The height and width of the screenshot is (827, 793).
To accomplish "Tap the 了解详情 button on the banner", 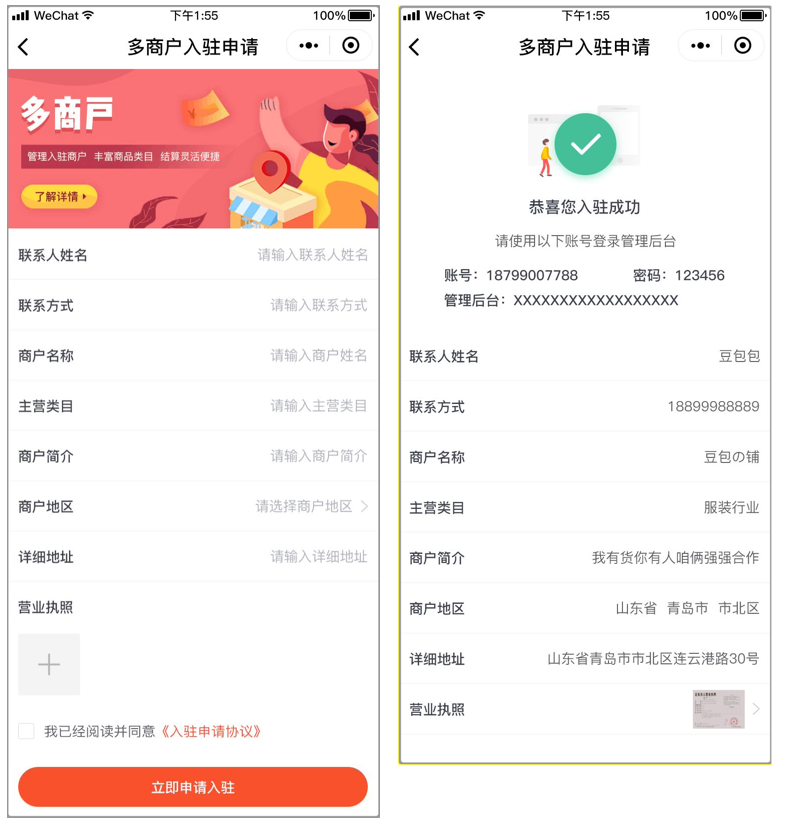I will click(x=59, y=197).
